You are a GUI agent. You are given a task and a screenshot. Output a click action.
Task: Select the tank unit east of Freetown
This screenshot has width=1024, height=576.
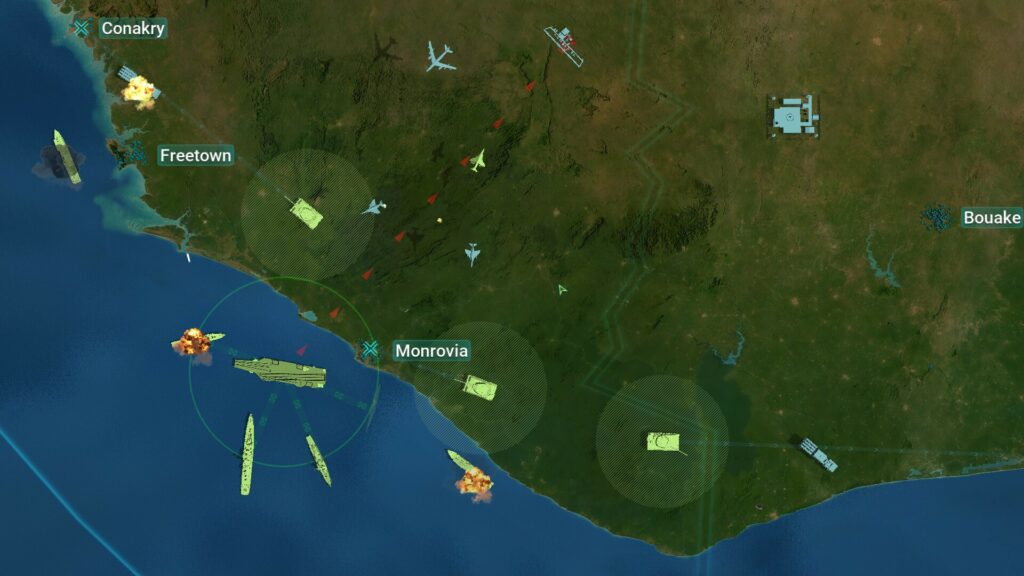tap(306, 212)
